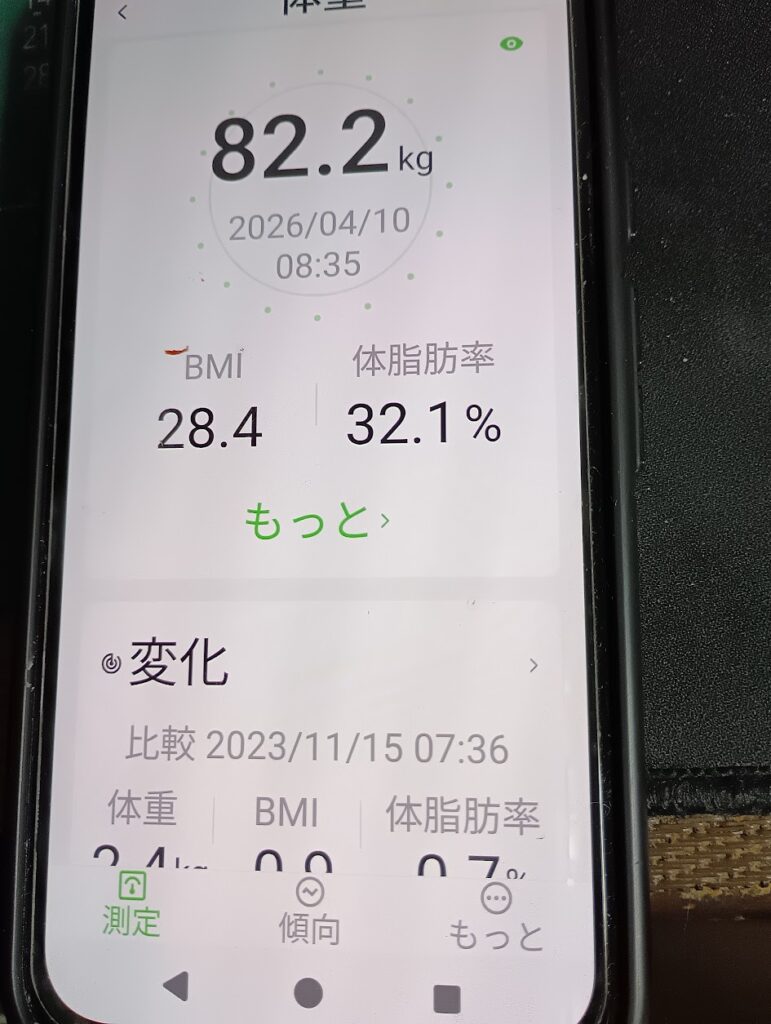
Task: Open the もっと tab in bottom bar
Action: coord(496,915)
